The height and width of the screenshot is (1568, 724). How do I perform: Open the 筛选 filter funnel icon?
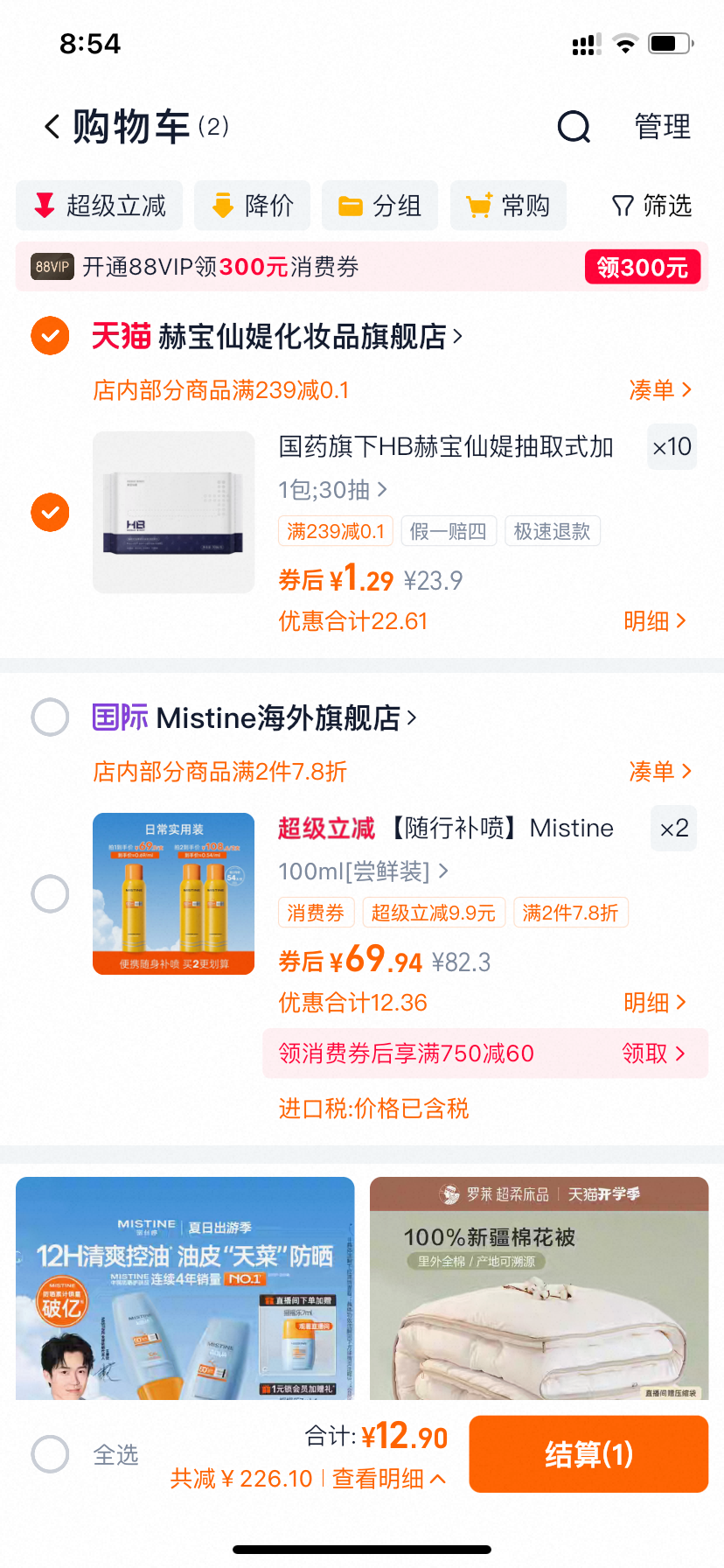tap(623, 205)
